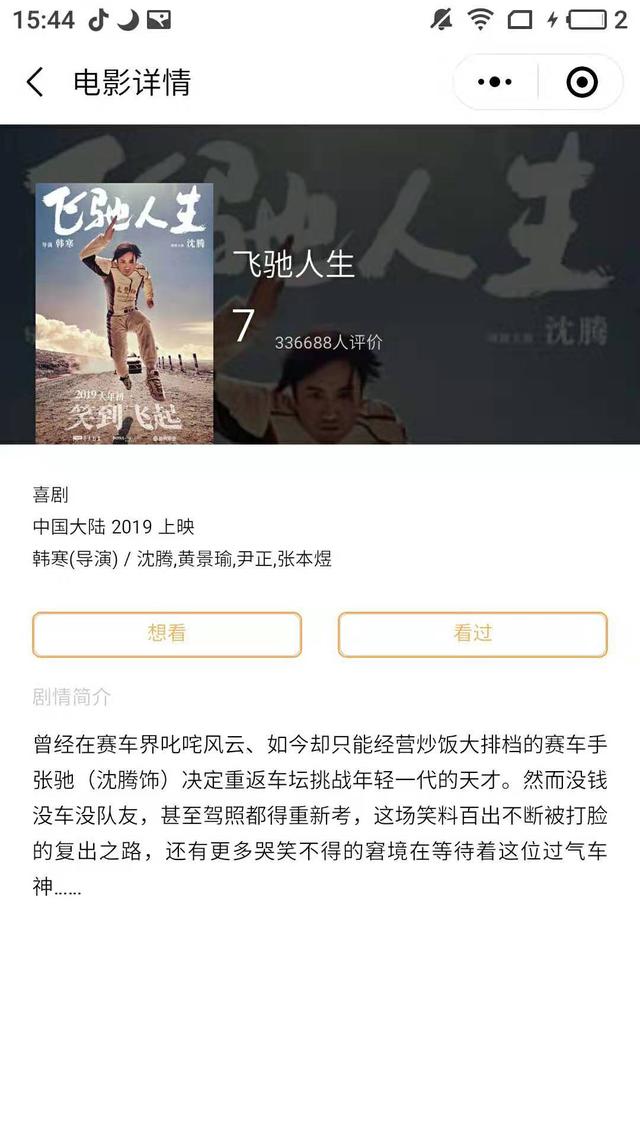Screen dimensions: 640x1138
Task: Mark the movie as 想看
Action: click(x=167, y=634)
